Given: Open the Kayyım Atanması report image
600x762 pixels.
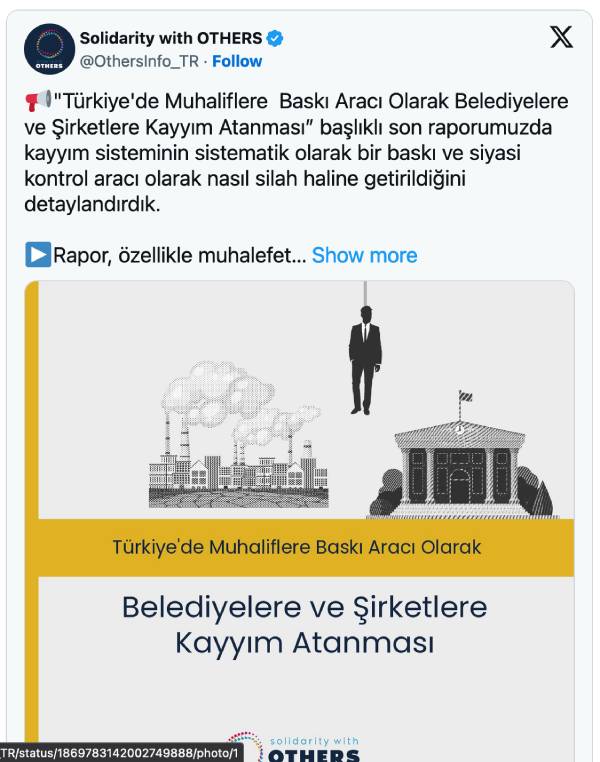Looking at the screenshot, I should pyautogui.click(x=305, y=520).
